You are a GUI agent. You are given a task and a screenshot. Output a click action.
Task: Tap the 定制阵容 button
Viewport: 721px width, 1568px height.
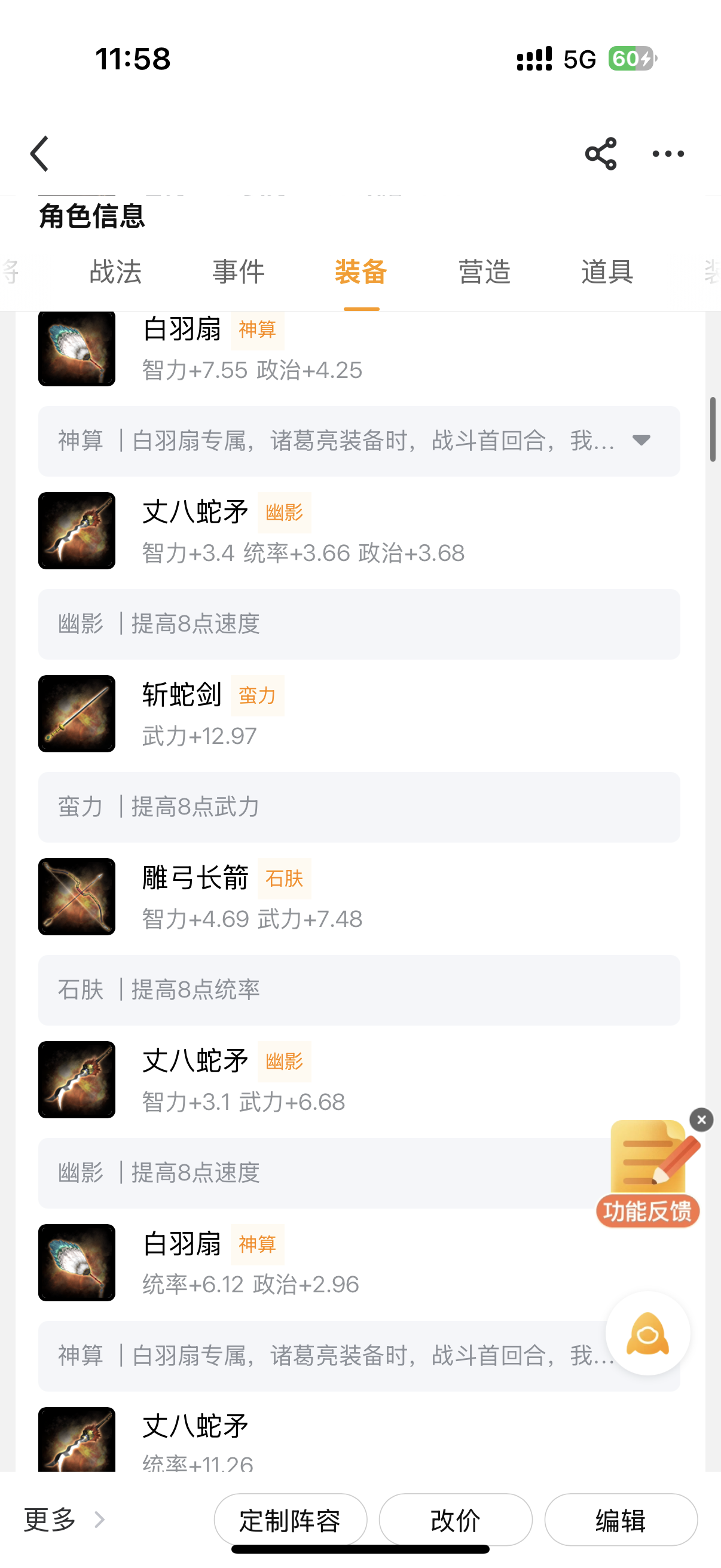pyautogui.click(x=290, y=1520)
